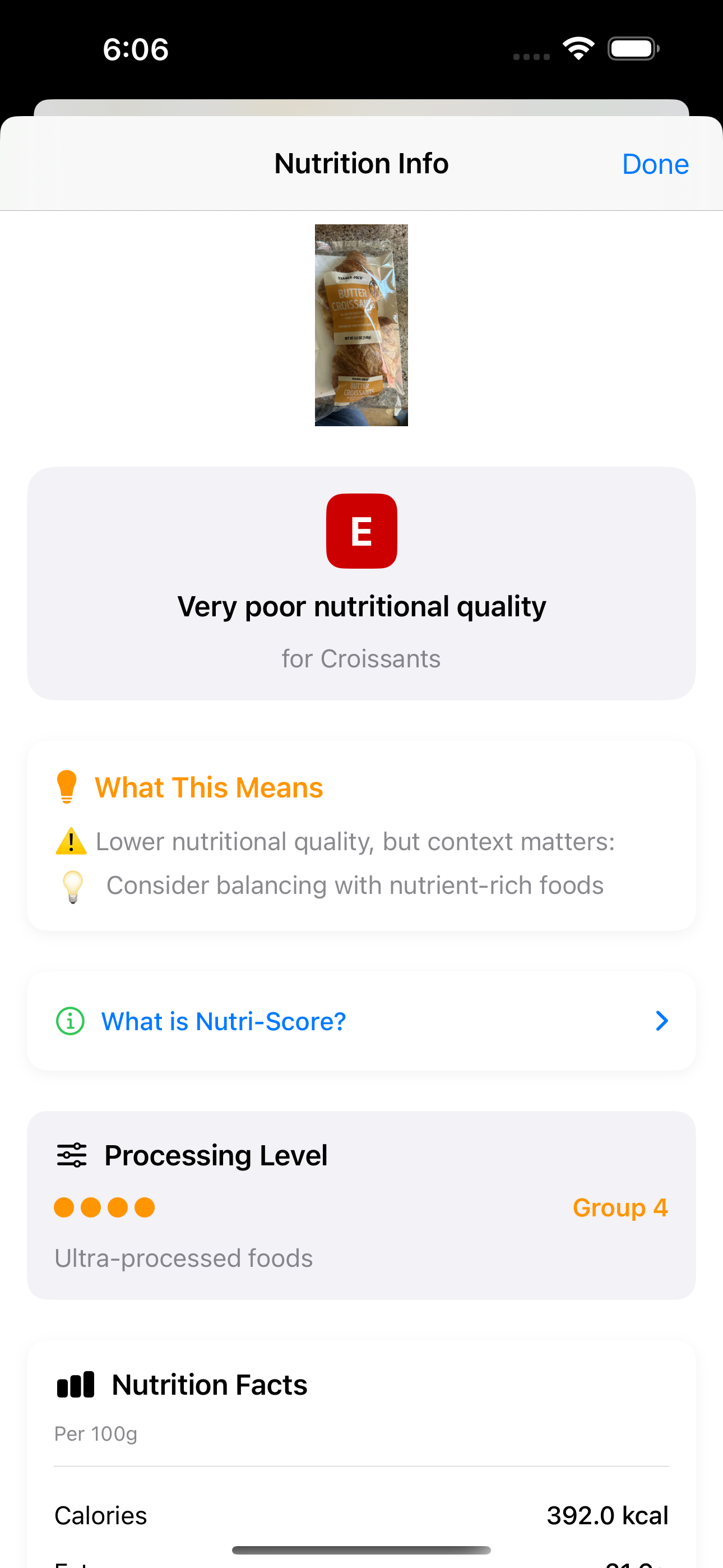723x1568 pixels.
Task: Tap the Wi-Fi icon in the status bar
Action: 579,48
